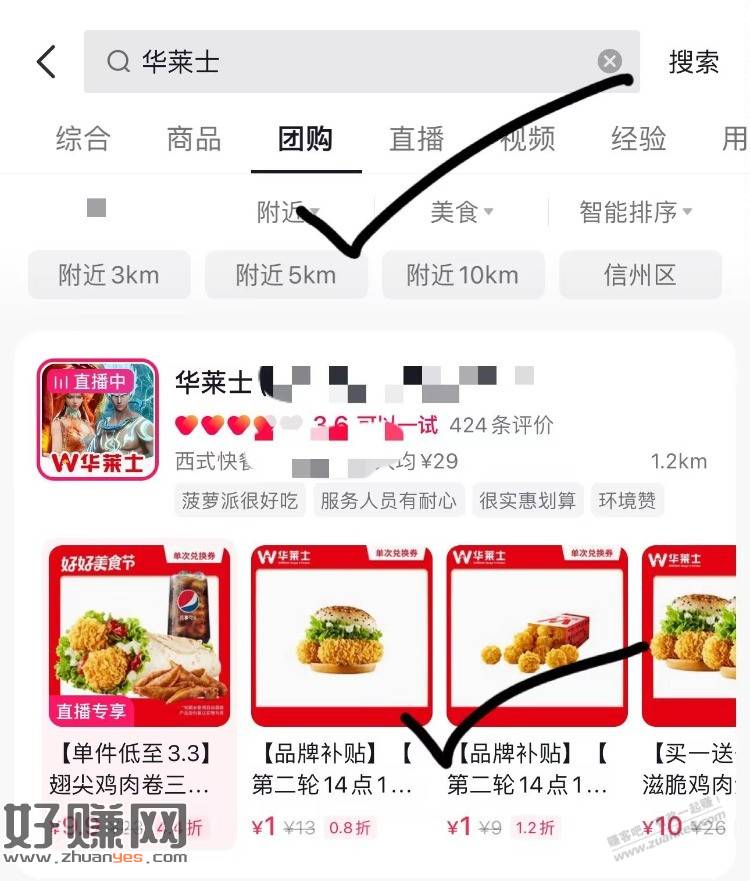Open the 经验 tab
The width and height of the screenshot is (750, 881).
pyautogui.click(x=638, y=139)
